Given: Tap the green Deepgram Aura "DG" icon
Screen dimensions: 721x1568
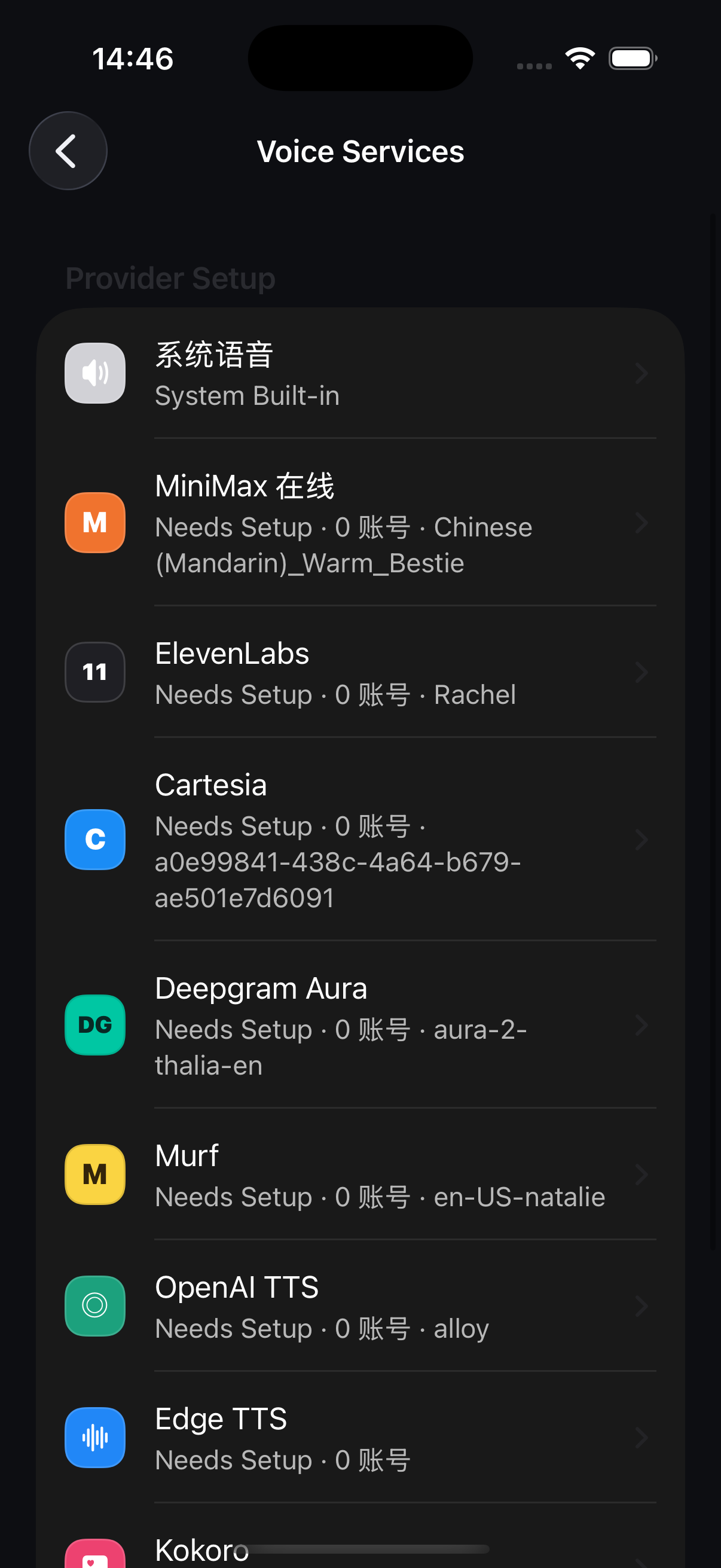Looking at the screenshot, I should pos(94,1024).
